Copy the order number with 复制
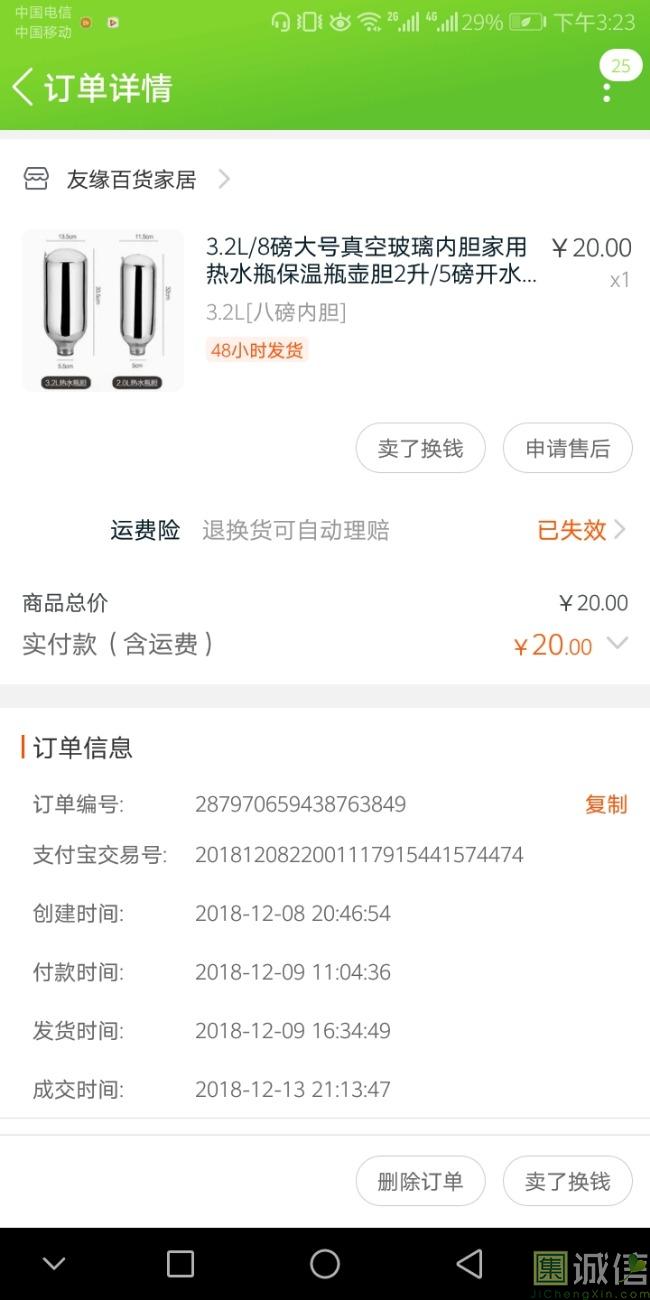 (606, 805)
